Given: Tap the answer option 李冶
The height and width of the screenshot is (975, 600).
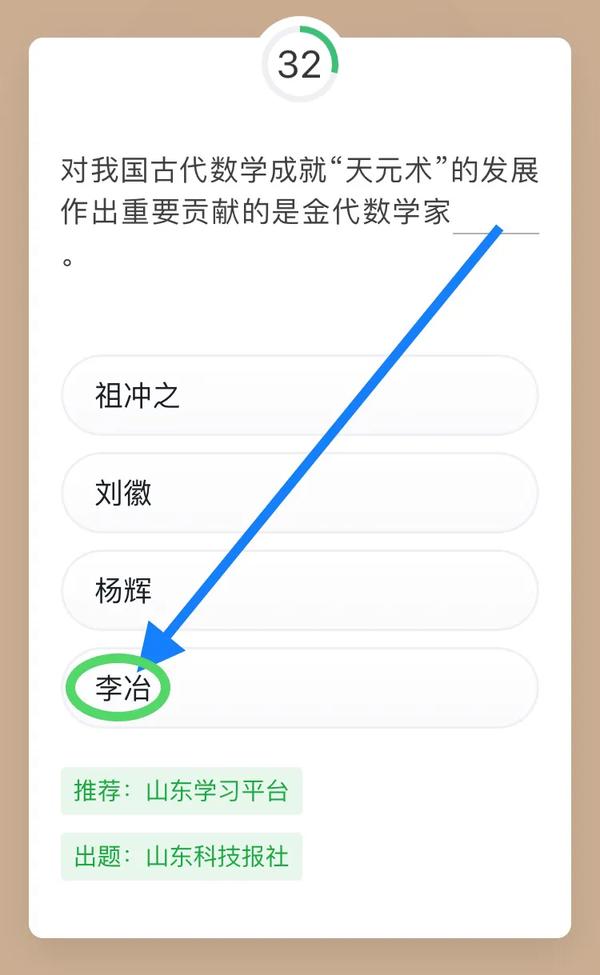Looking at the screenshot, I should click(x=300, y=688).
